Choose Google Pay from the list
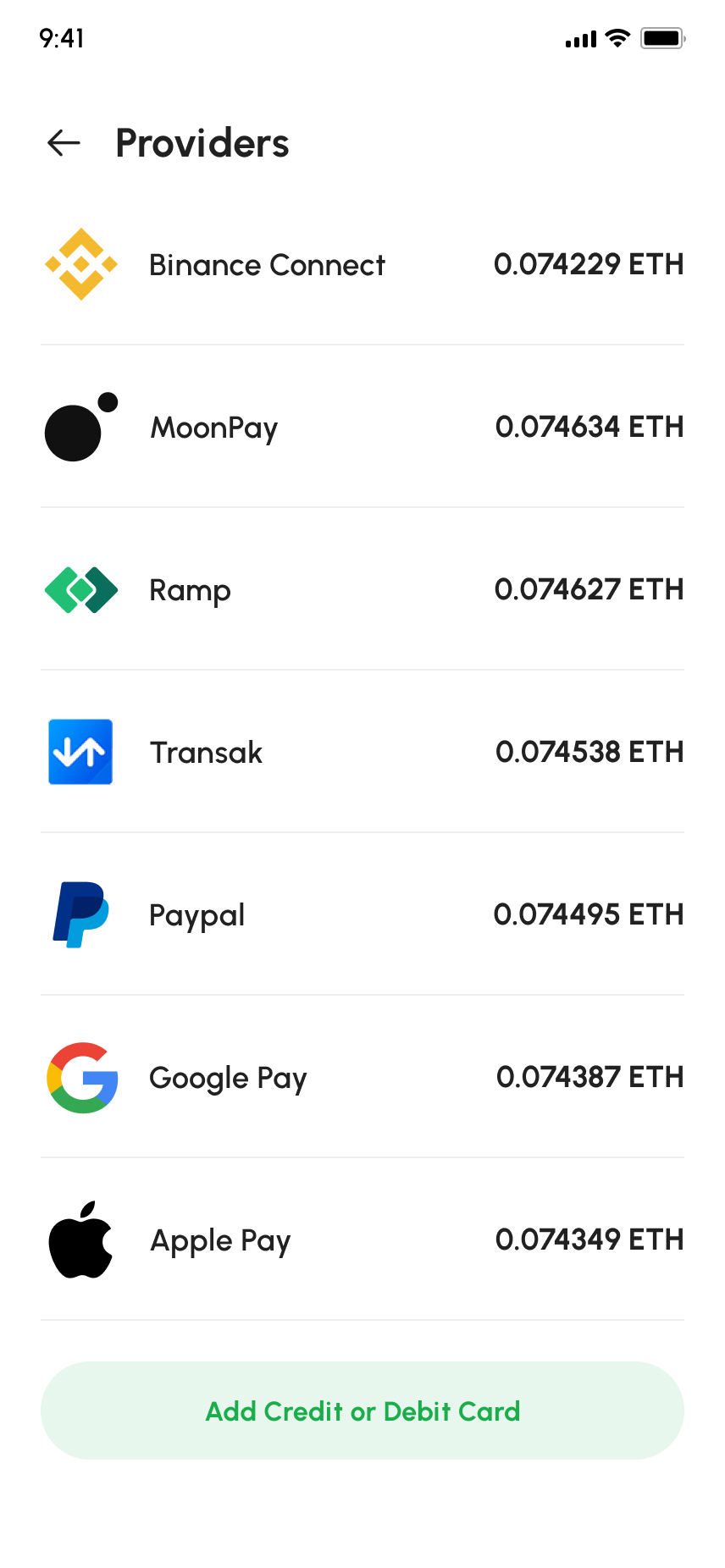Screen dimensions: 725x1568 coord(362,1078)
